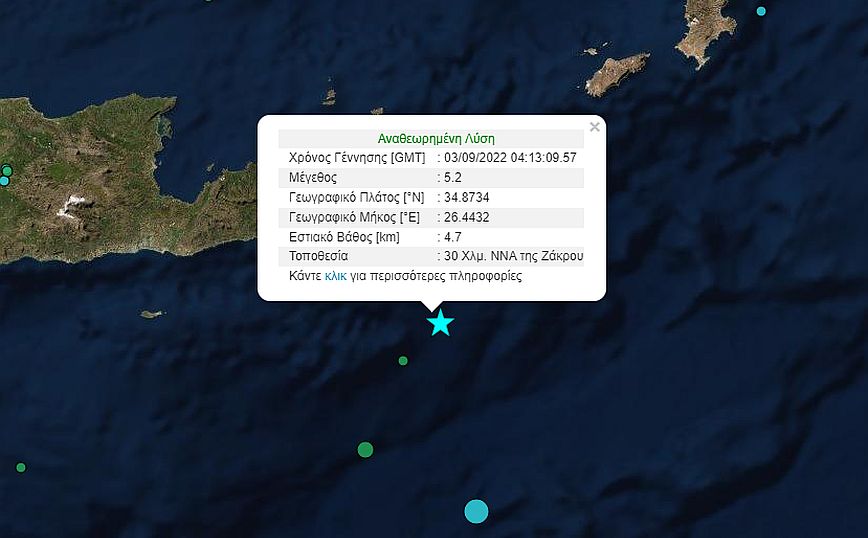Close the earthquake info popup
Screen dimensions: 868x538
pyautogui.click(x=595, y=127)
